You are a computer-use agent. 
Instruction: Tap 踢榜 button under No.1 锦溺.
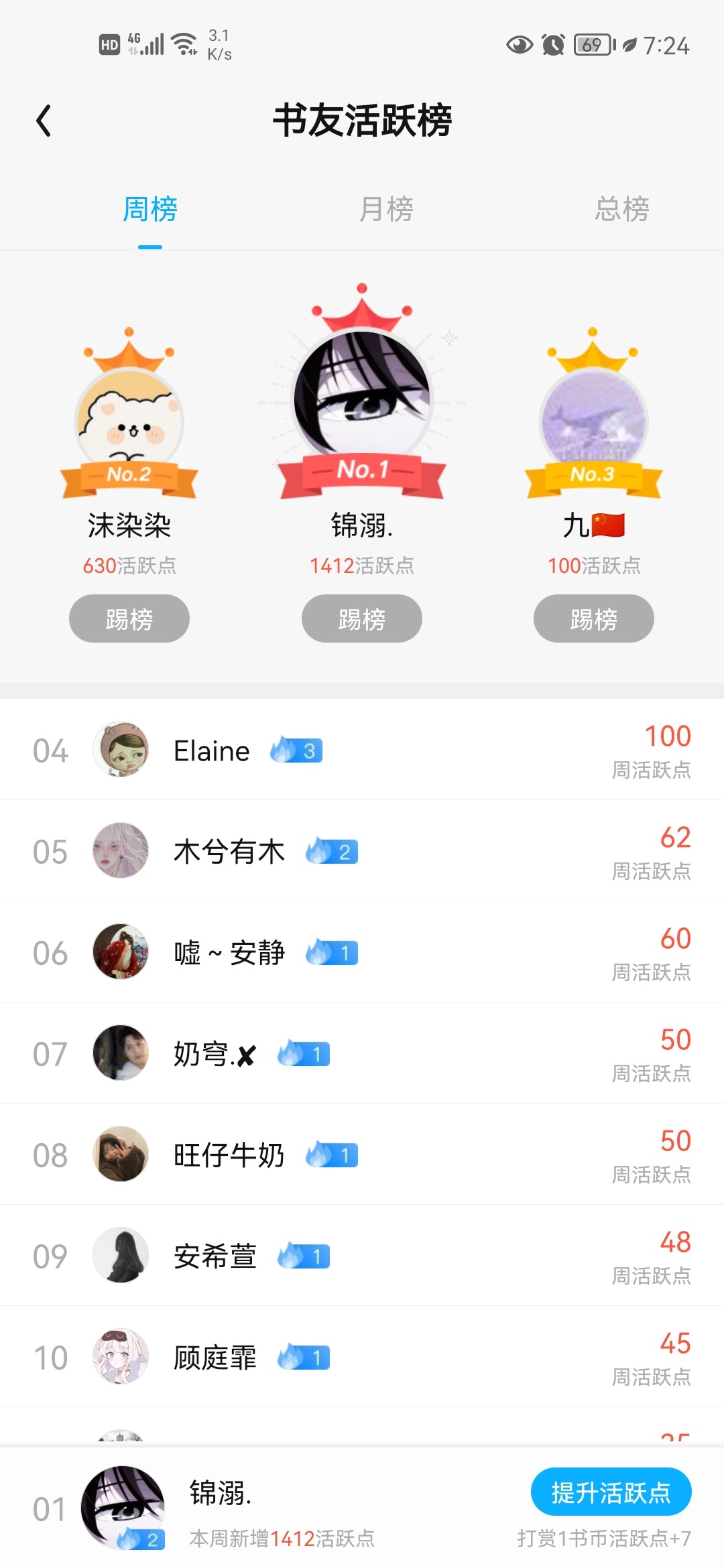[362, 618]
